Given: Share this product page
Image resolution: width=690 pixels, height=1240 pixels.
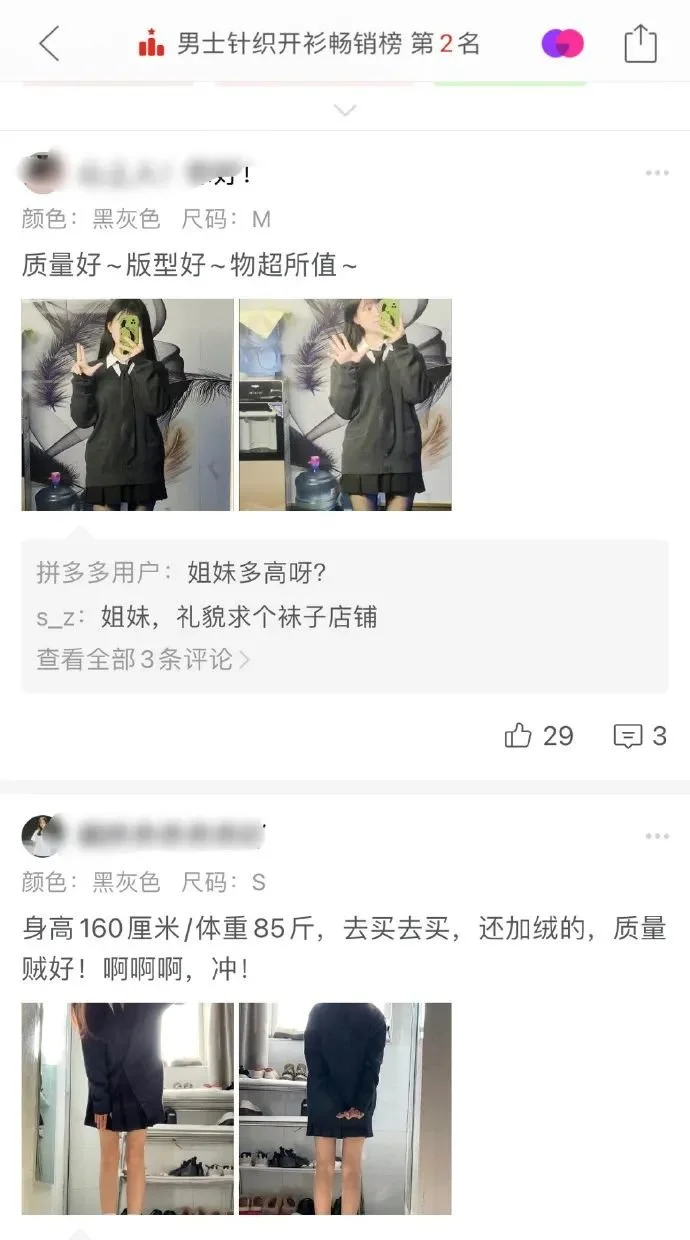Looking at the screenshot, I should [x=640, y=44].
